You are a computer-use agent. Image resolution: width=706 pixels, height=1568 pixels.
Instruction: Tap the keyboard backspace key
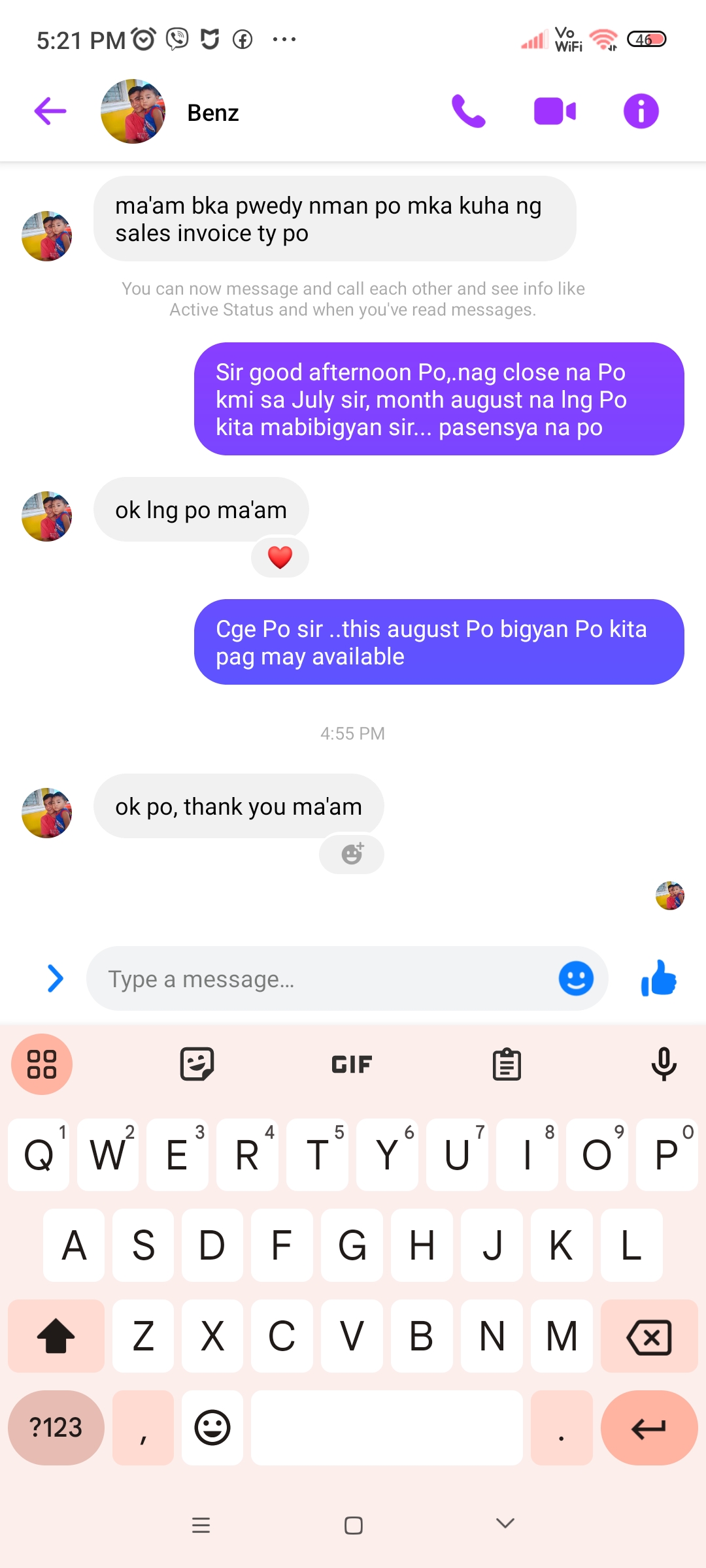point(648,1336)
